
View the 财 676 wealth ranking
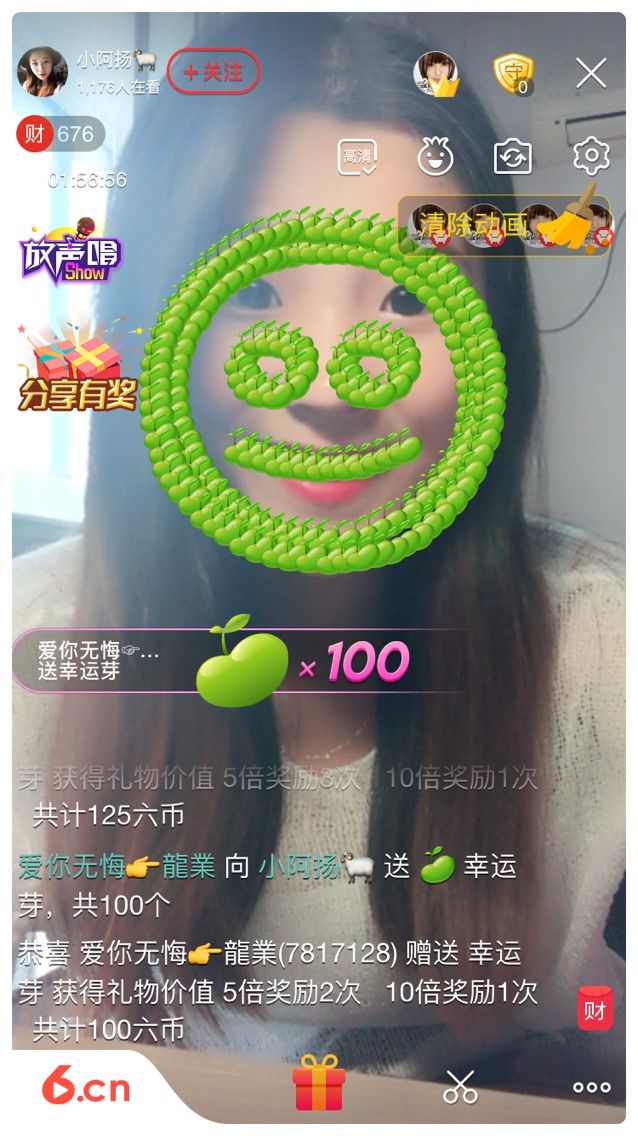pyautogui.click(x=60, y=134)
